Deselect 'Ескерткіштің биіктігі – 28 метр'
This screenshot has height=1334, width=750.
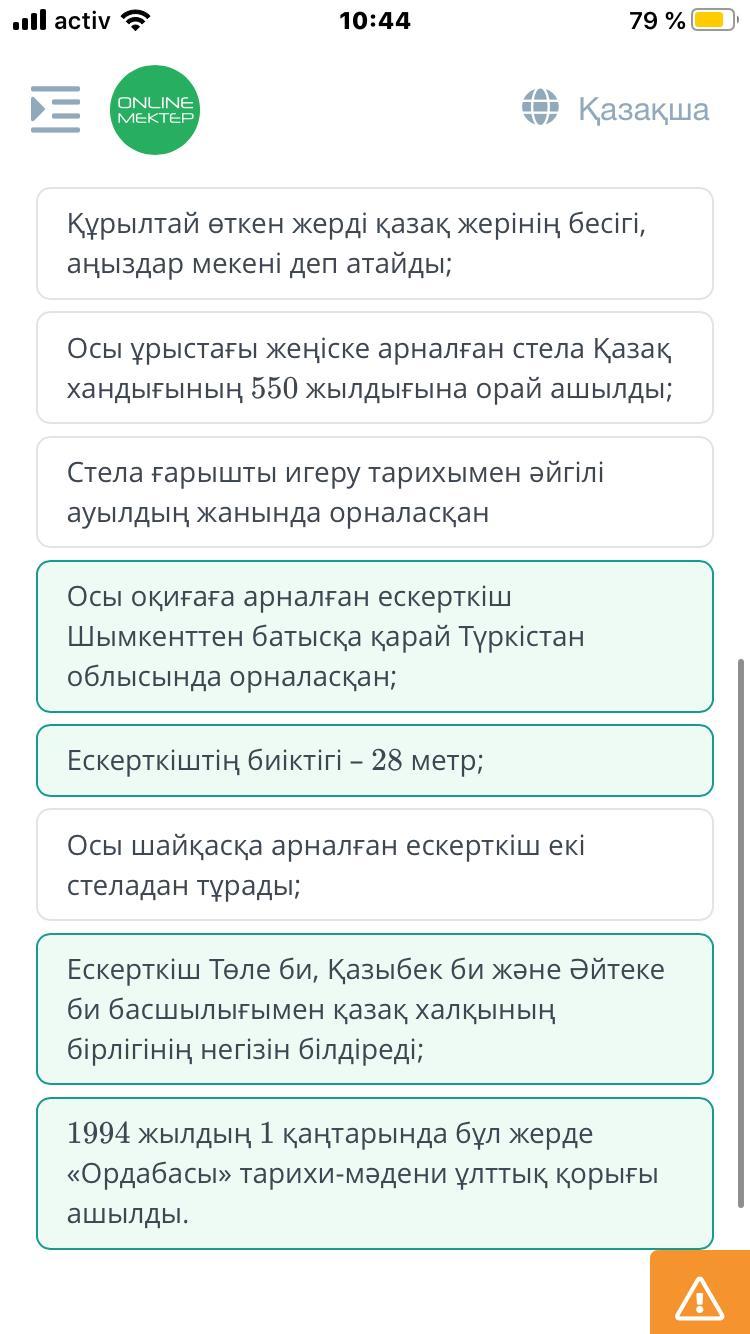pyautogui.click(x=375, y=761)
